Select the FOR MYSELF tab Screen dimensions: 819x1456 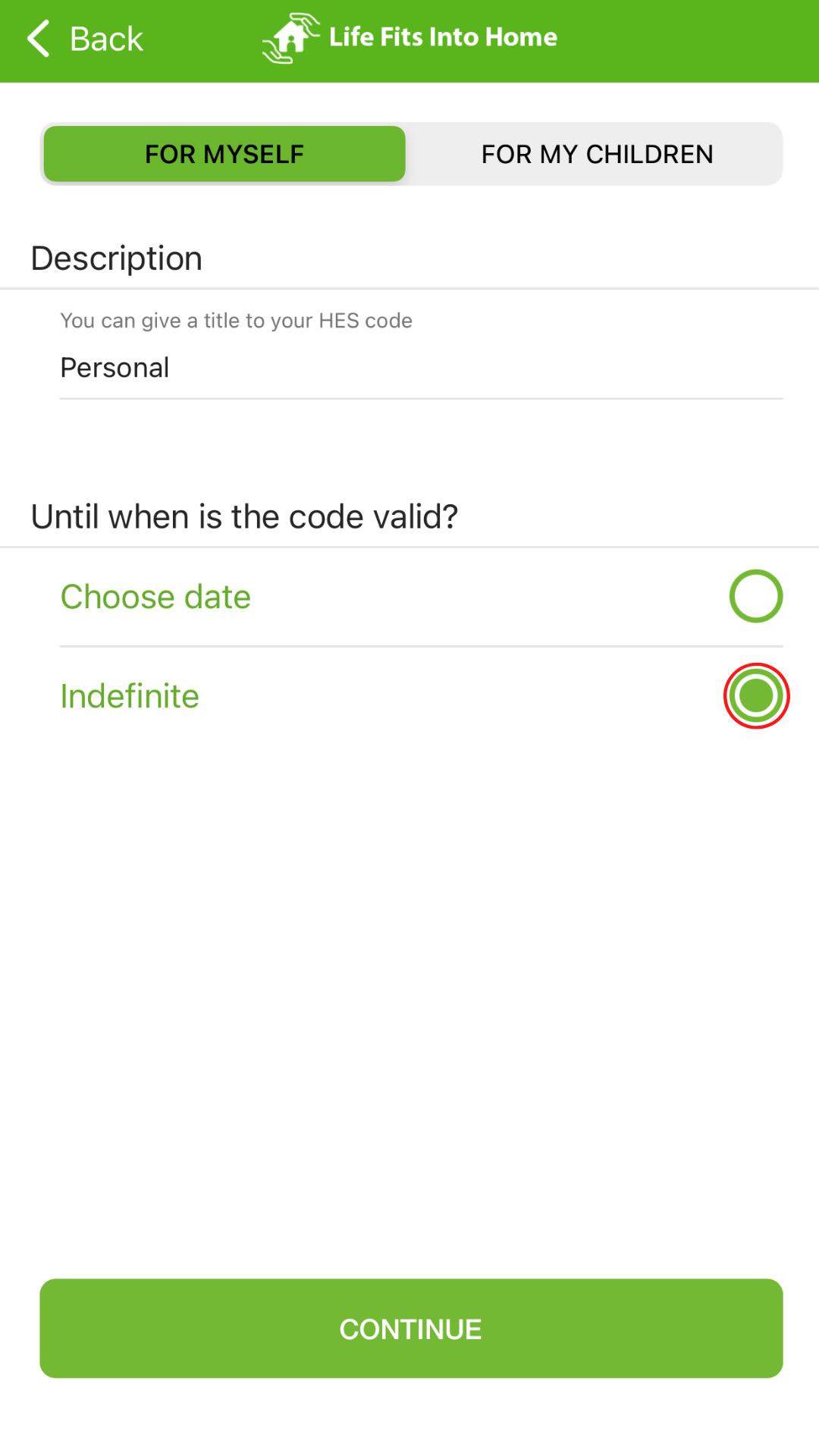pyautogui.click(x=224, y=154)
